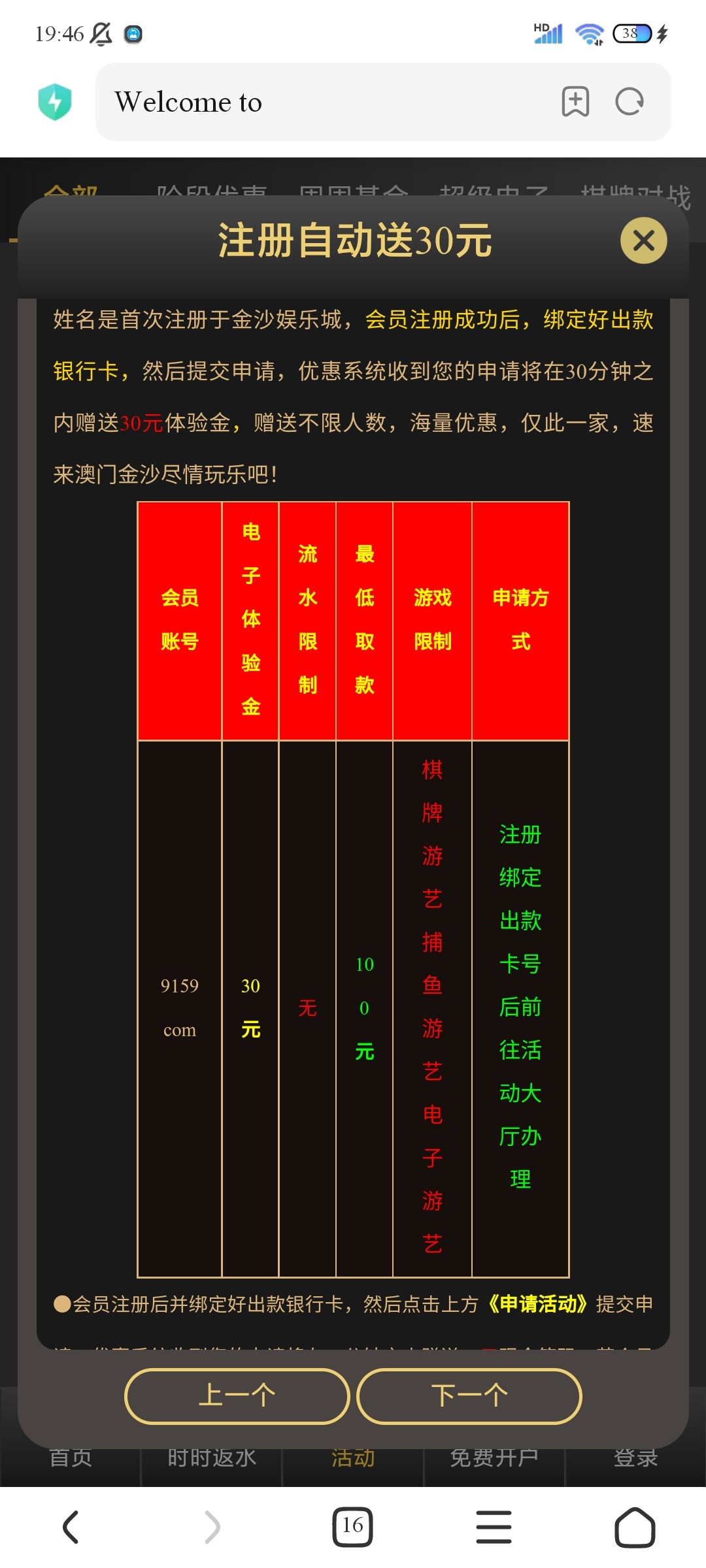Go back to the previous page
This screenshot has width=706, height=1568.
tap(71, 1527)
